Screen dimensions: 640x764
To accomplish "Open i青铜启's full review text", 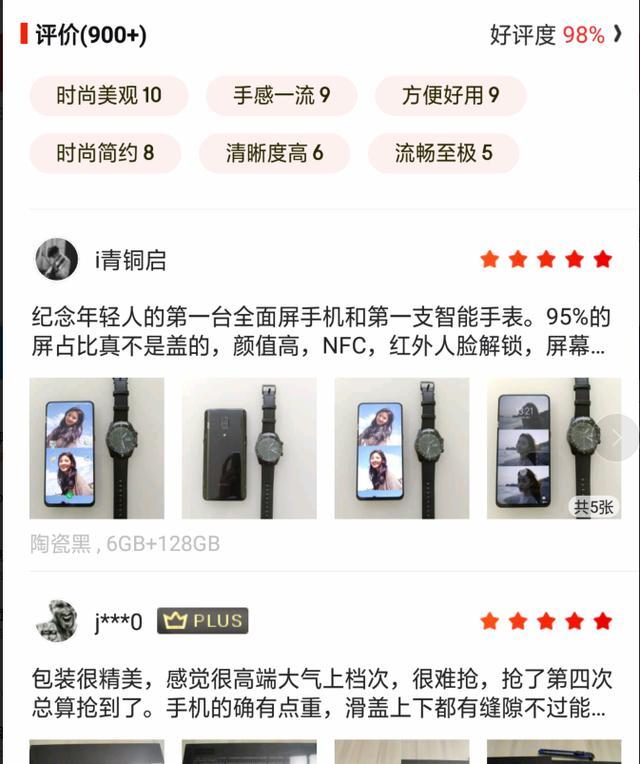I will [x=320, y=333].
